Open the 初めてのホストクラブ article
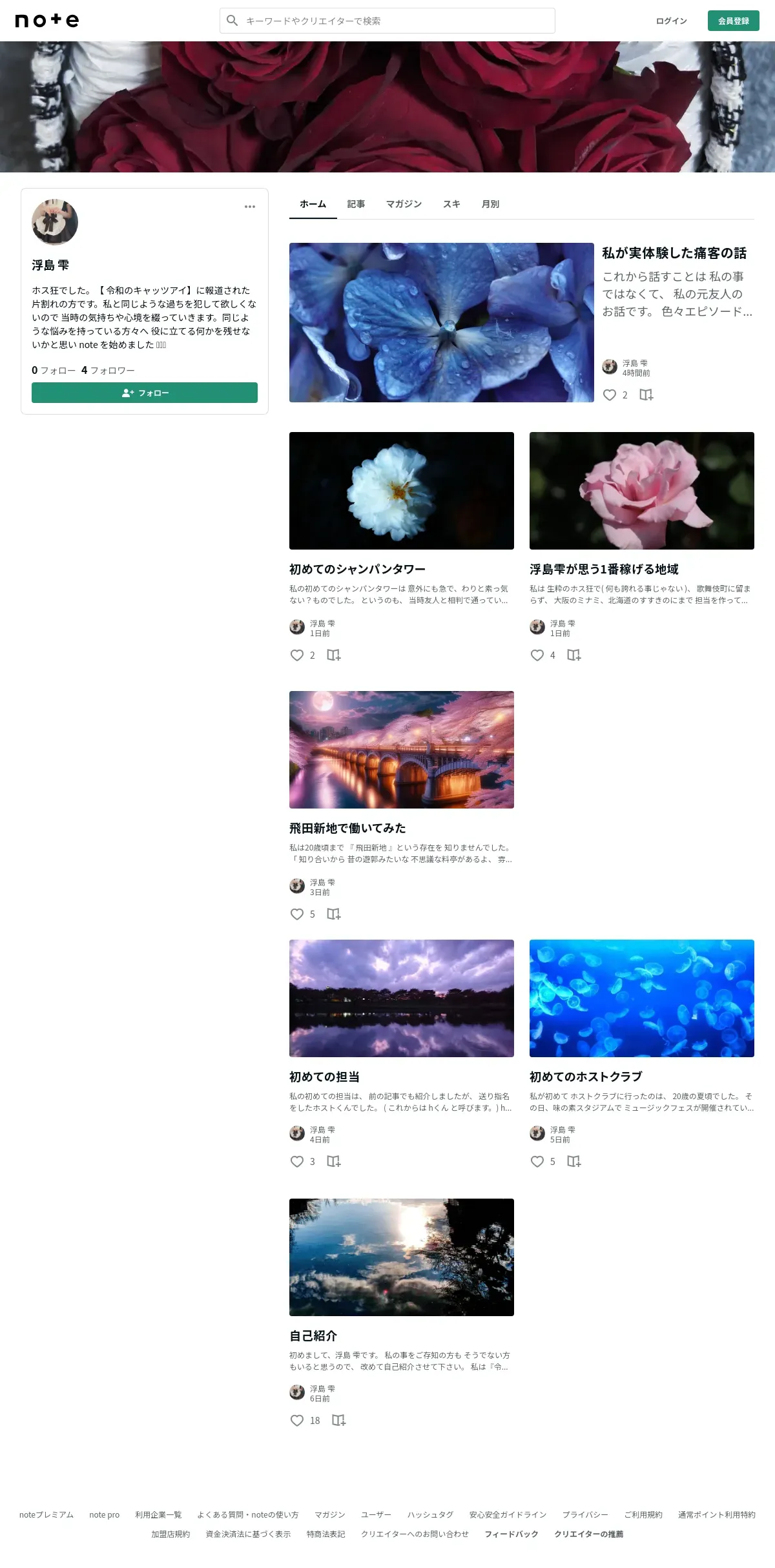This screenshot has width=775, height=1568. [x=585, y=1077]
